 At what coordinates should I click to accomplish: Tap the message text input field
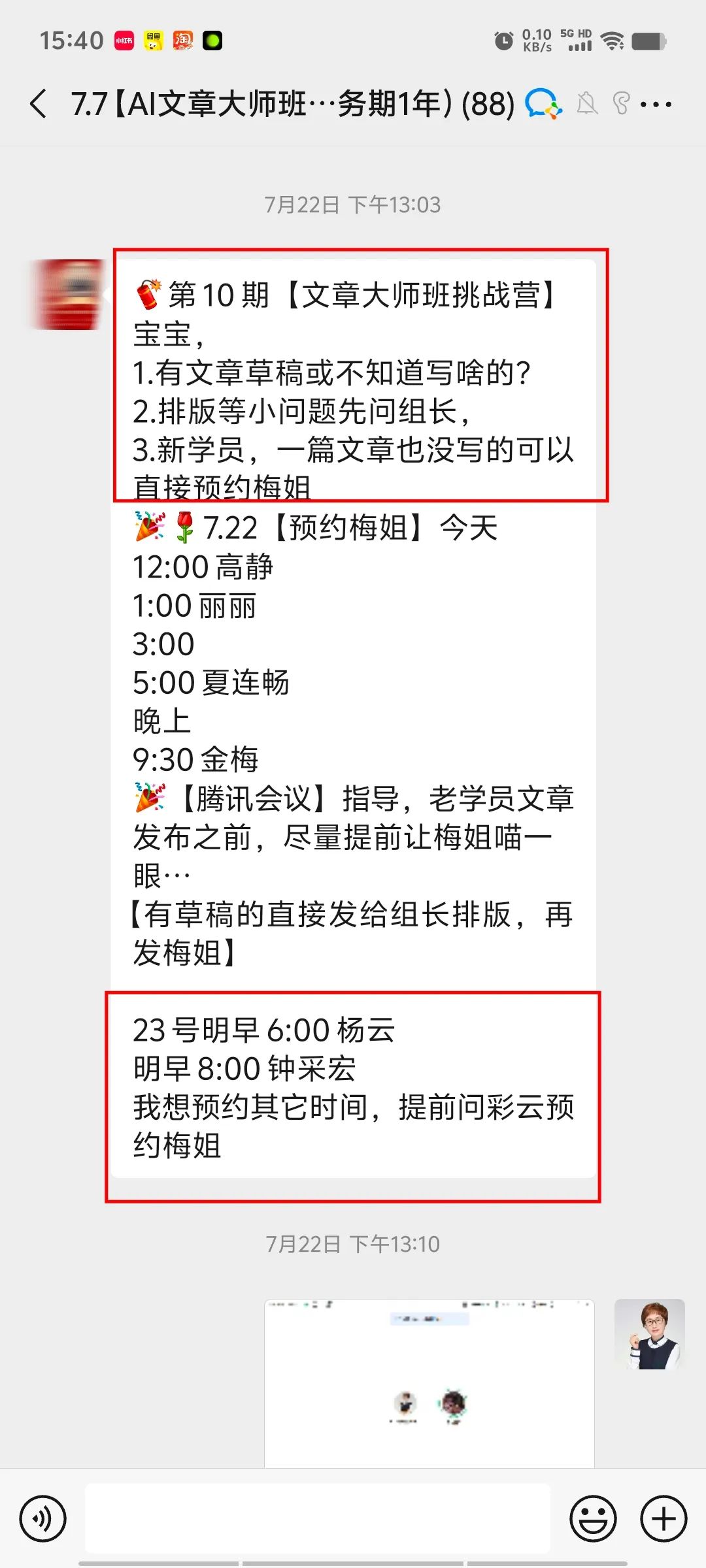(x=318, y=1518)
